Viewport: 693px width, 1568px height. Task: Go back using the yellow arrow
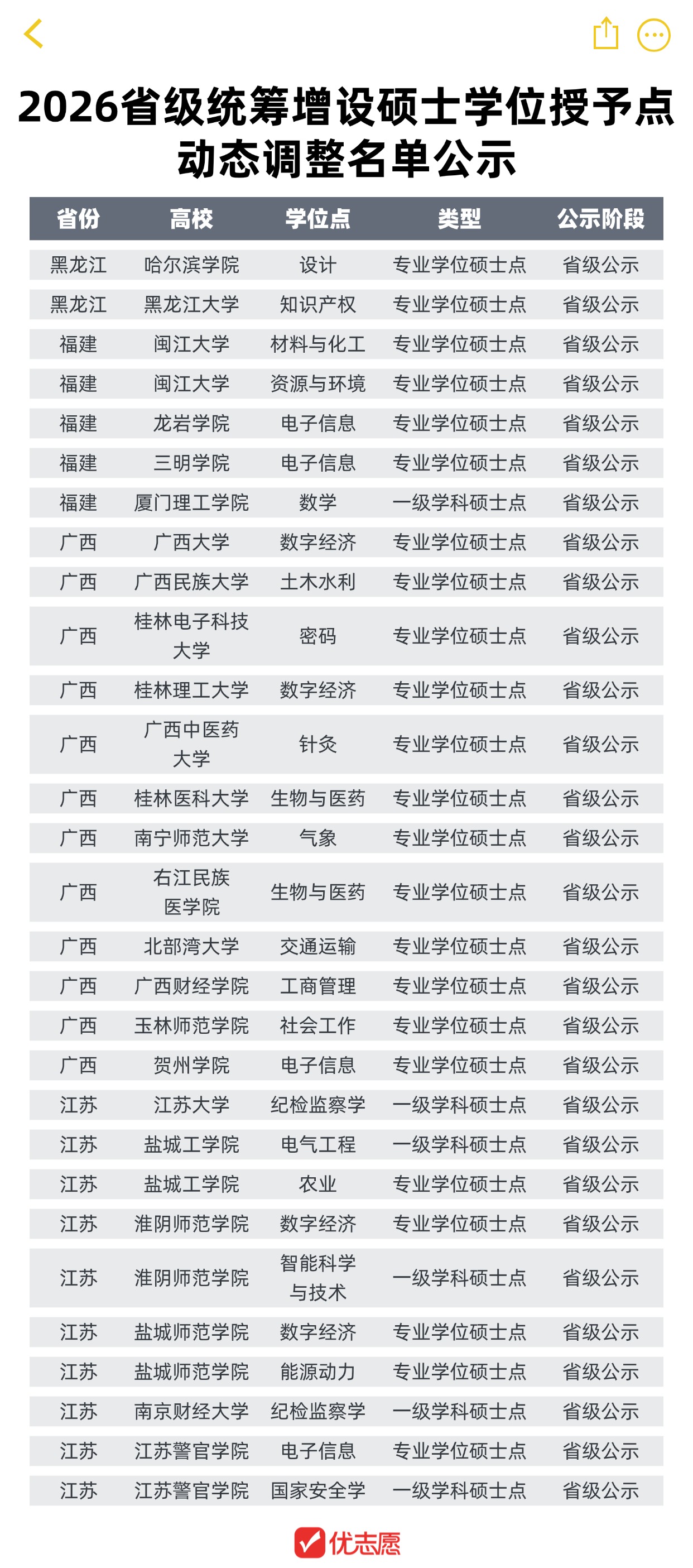pyautogui.click(x=34, y=34)
